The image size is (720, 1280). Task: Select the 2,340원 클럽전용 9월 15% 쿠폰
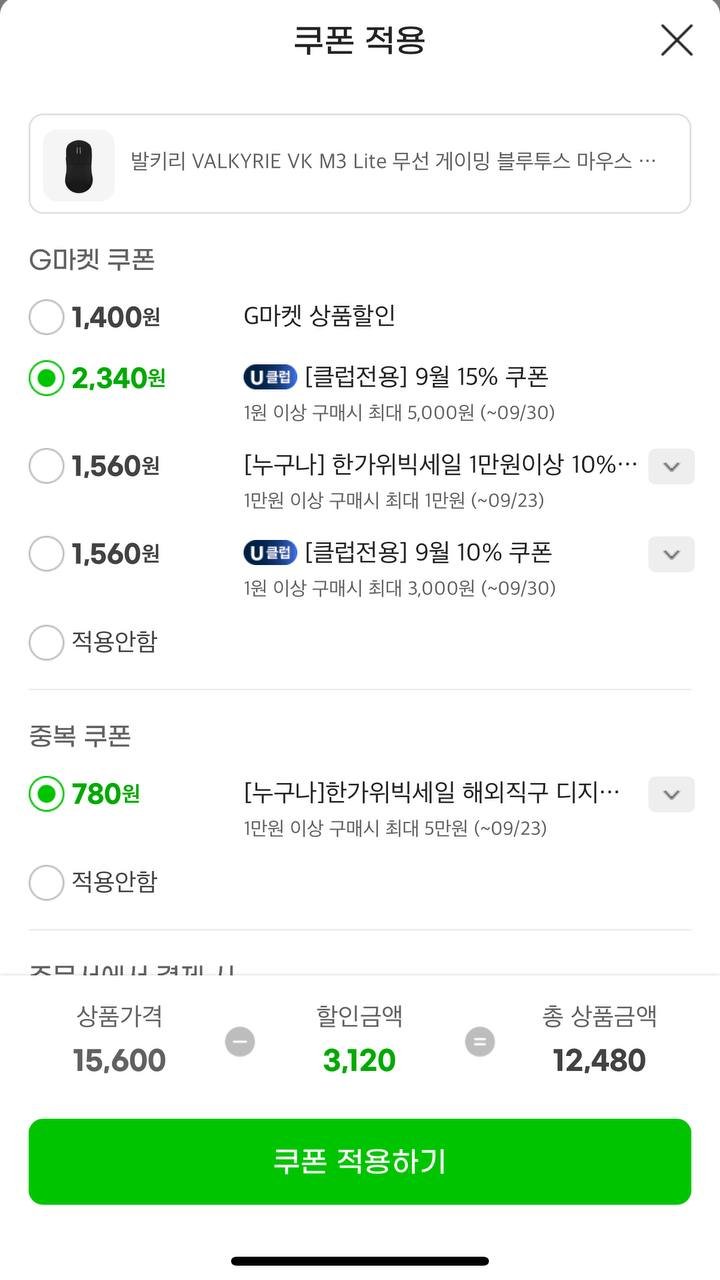pyautogui.click(x=46, y=378)
